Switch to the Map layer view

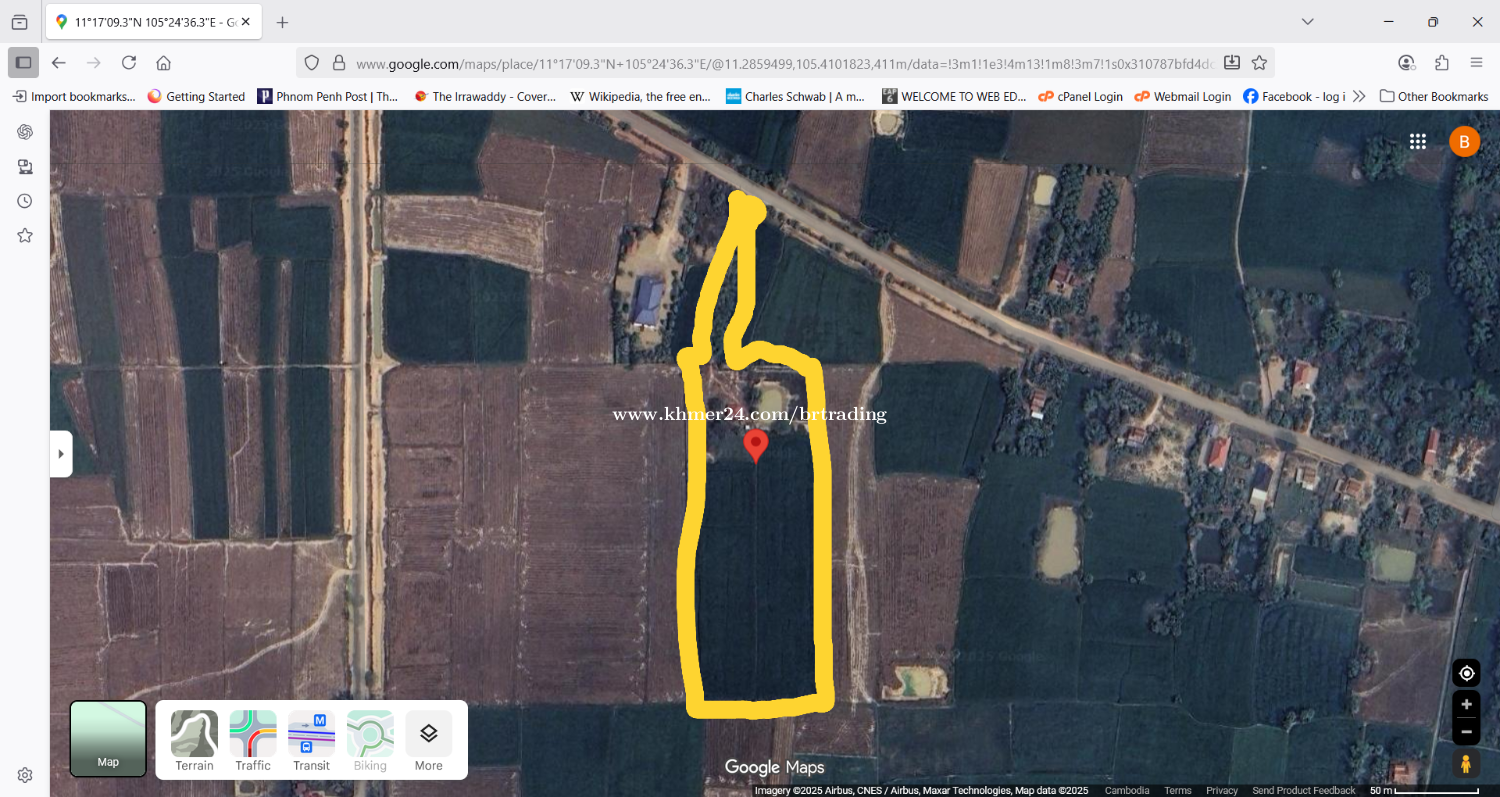coord(108,738)
